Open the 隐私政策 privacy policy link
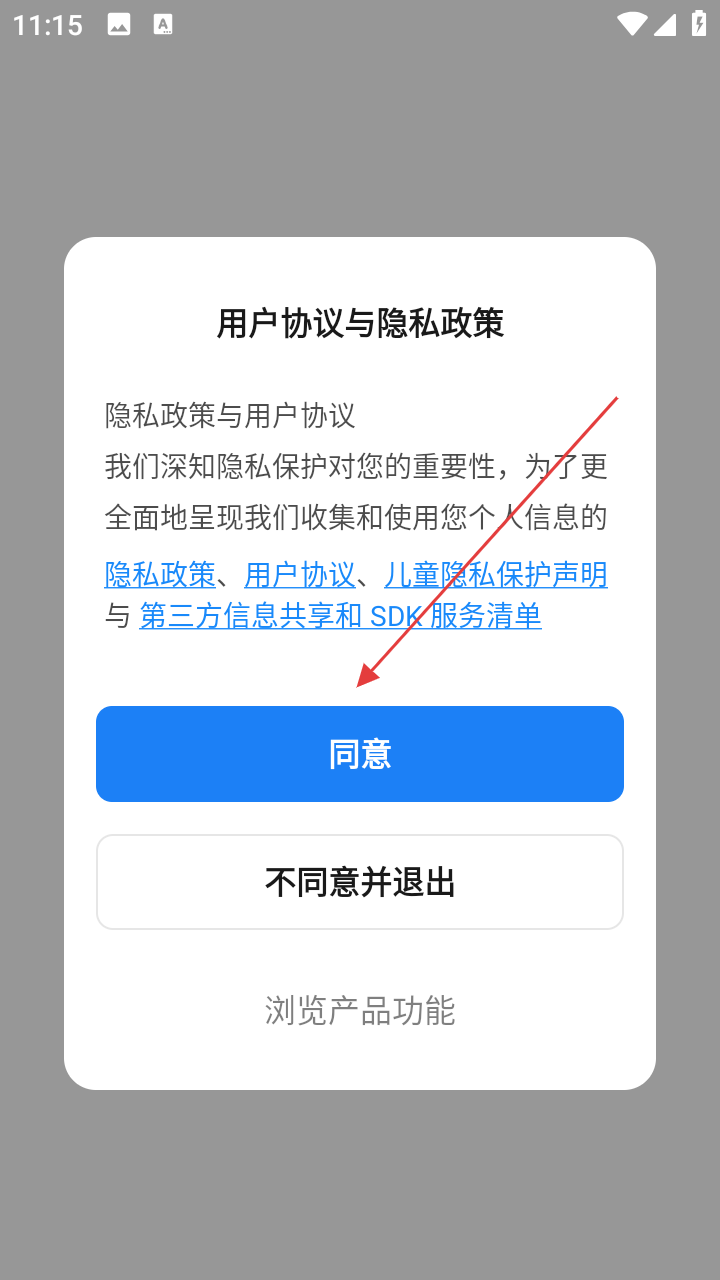Image resolution: width=720 pixels, height=1280 pixels. (160, 575)
